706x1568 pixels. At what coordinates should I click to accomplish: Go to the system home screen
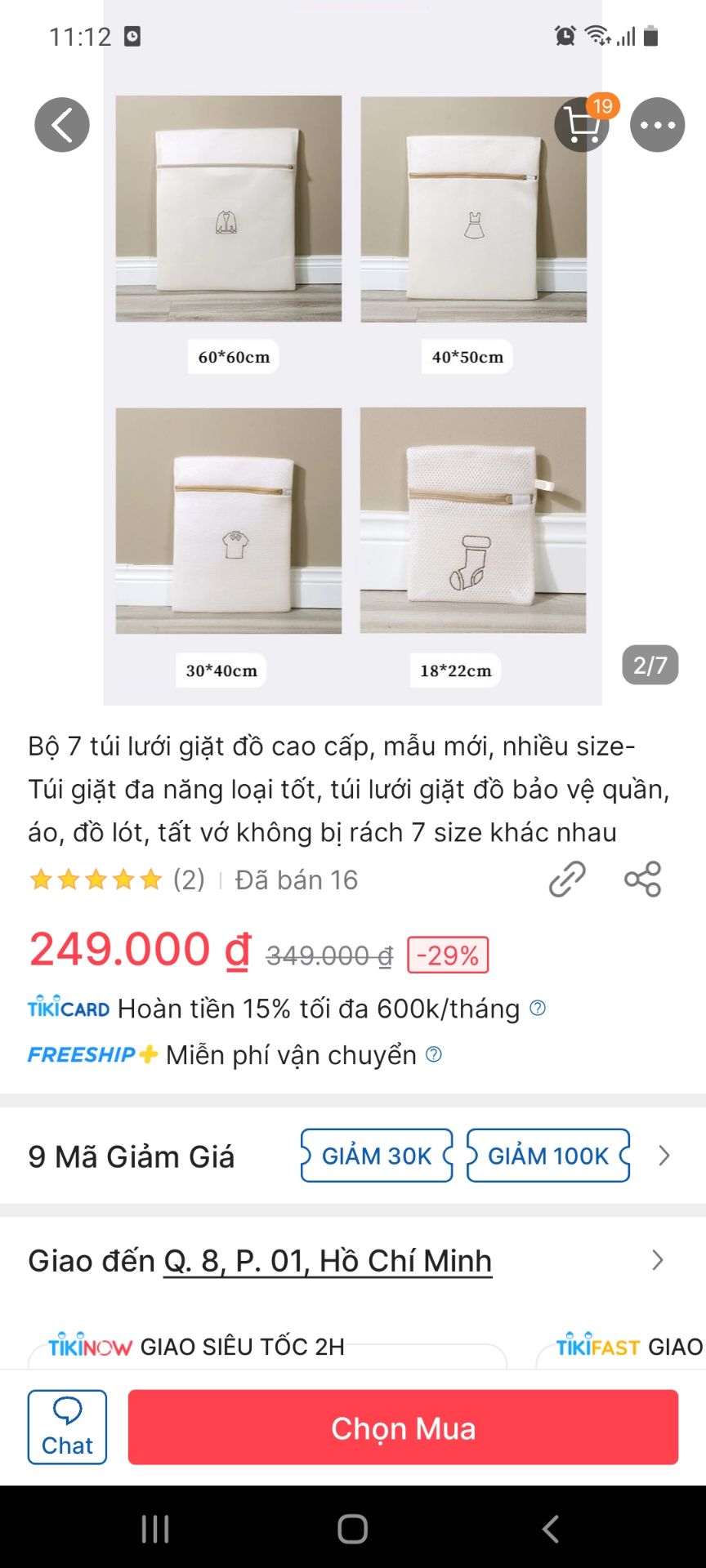(352, 1529)
